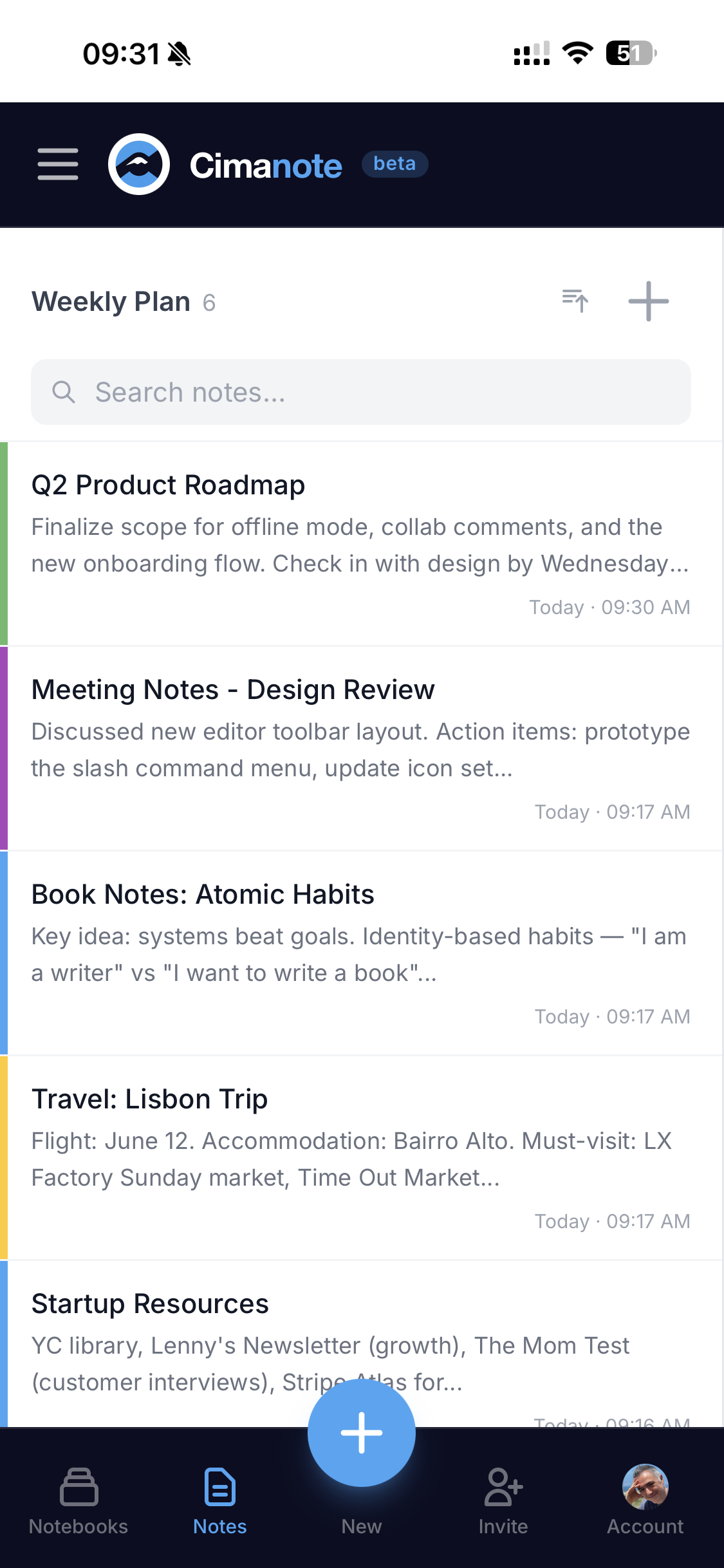Add a note via the header plus icon
The height and width of the screenshot is (1568, 724).
pyautogui.click(x=648, y=301)
